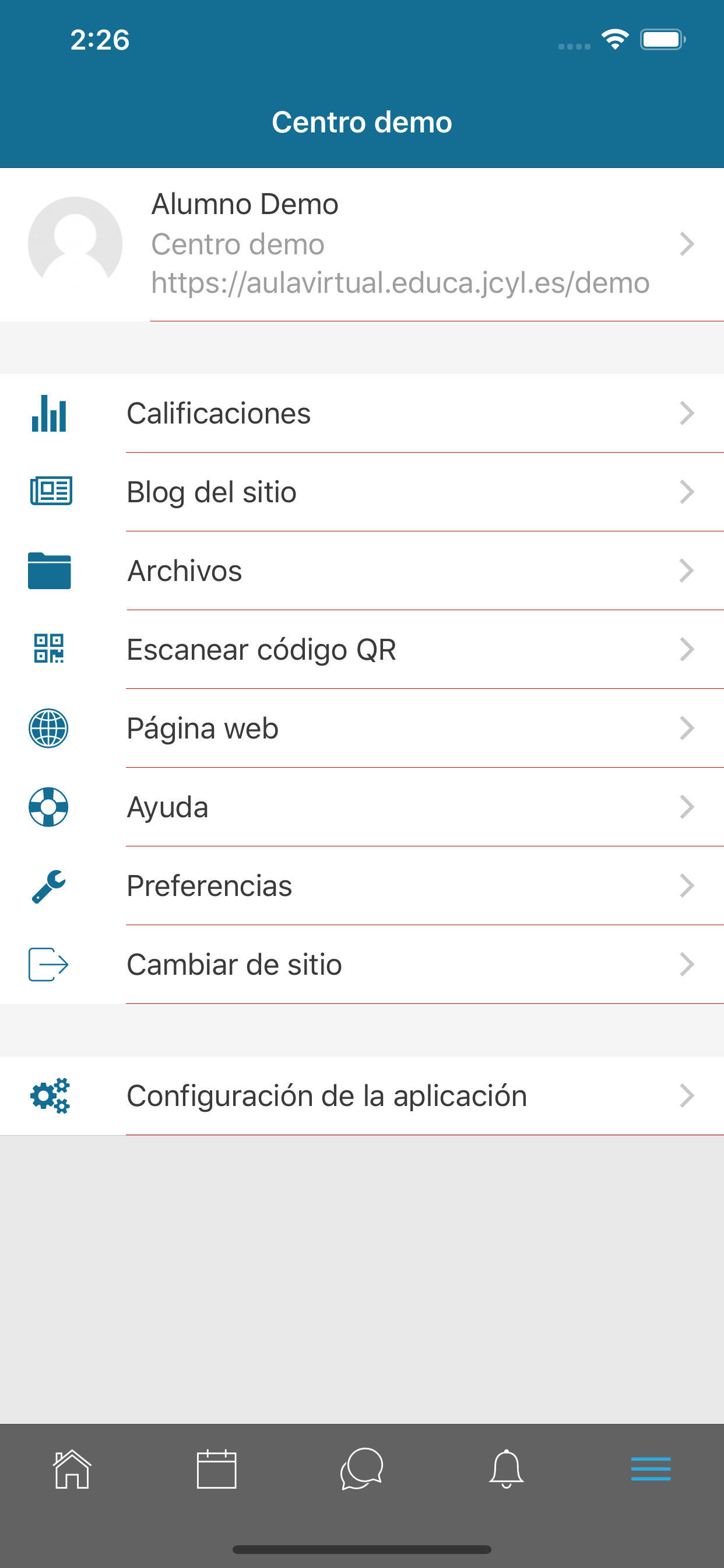Open the Archivos section
Screen dimensions: 724x1568
[x=362, y=571]
